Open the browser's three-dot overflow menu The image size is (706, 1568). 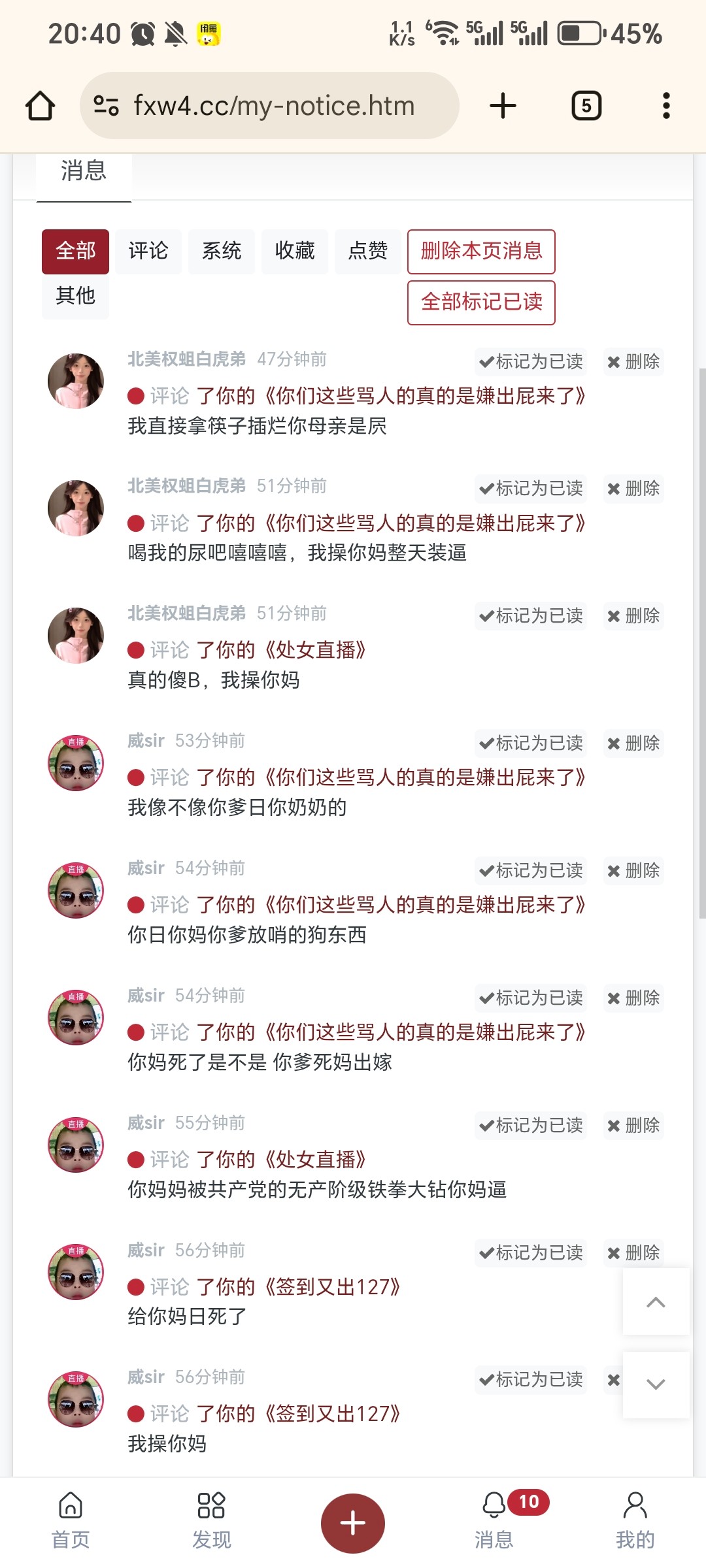click(x=666, y=105)
